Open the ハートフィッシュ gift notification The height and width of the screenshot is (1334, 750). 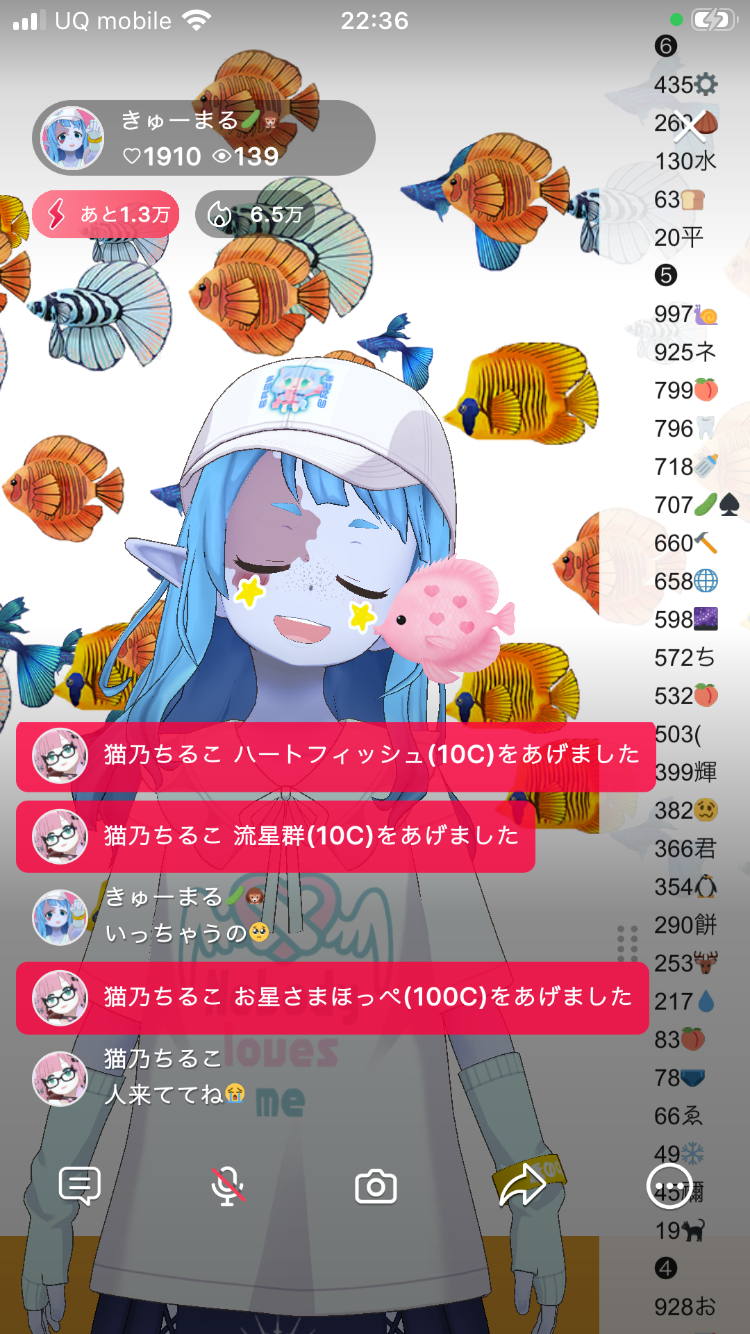(336, 756)
